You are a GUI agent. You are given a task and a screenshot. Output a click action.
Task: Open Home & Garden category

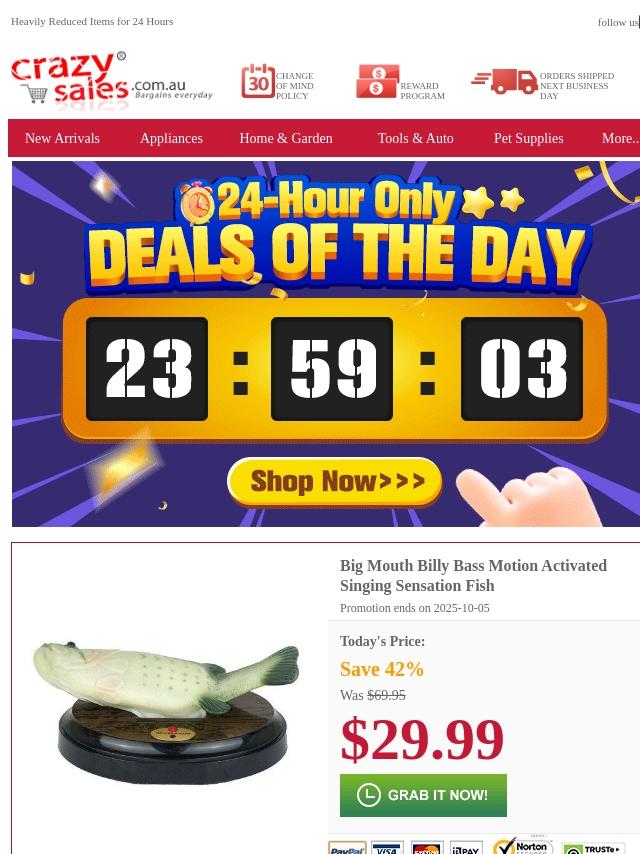point(286,139)
